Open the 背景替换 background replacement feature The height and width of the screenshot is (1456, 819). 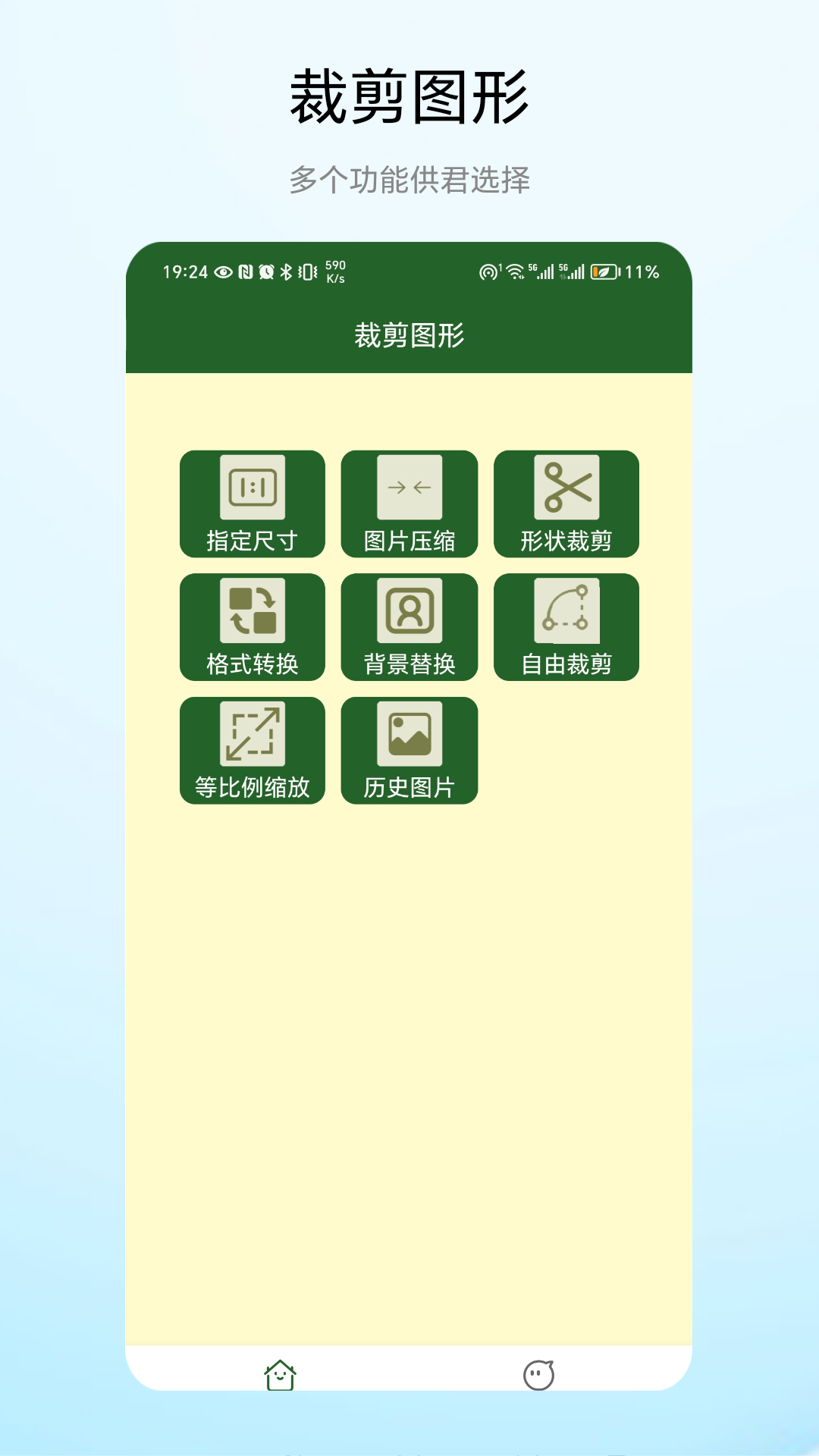[409, 627]
